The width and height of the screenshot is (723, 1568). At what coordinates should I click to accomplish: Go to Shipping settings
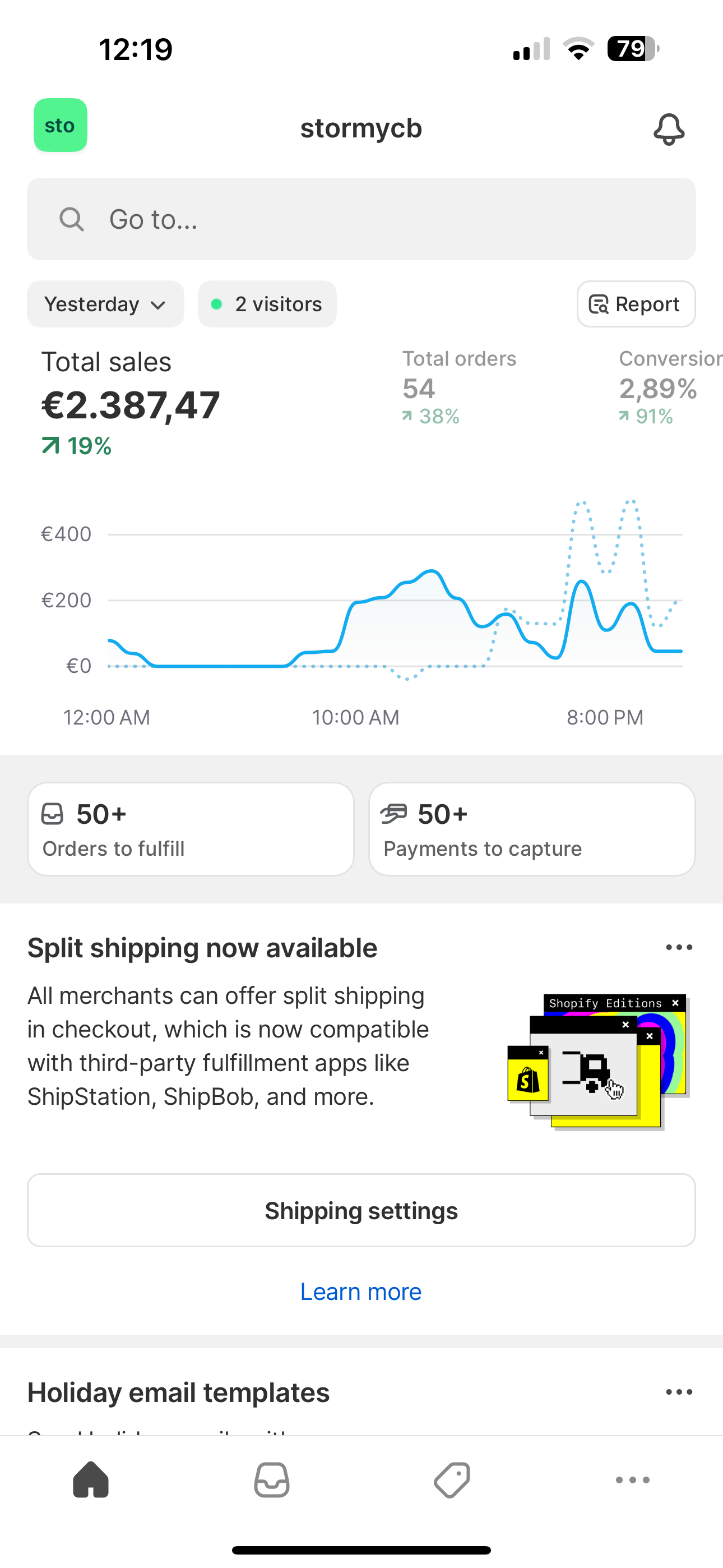361,1210
